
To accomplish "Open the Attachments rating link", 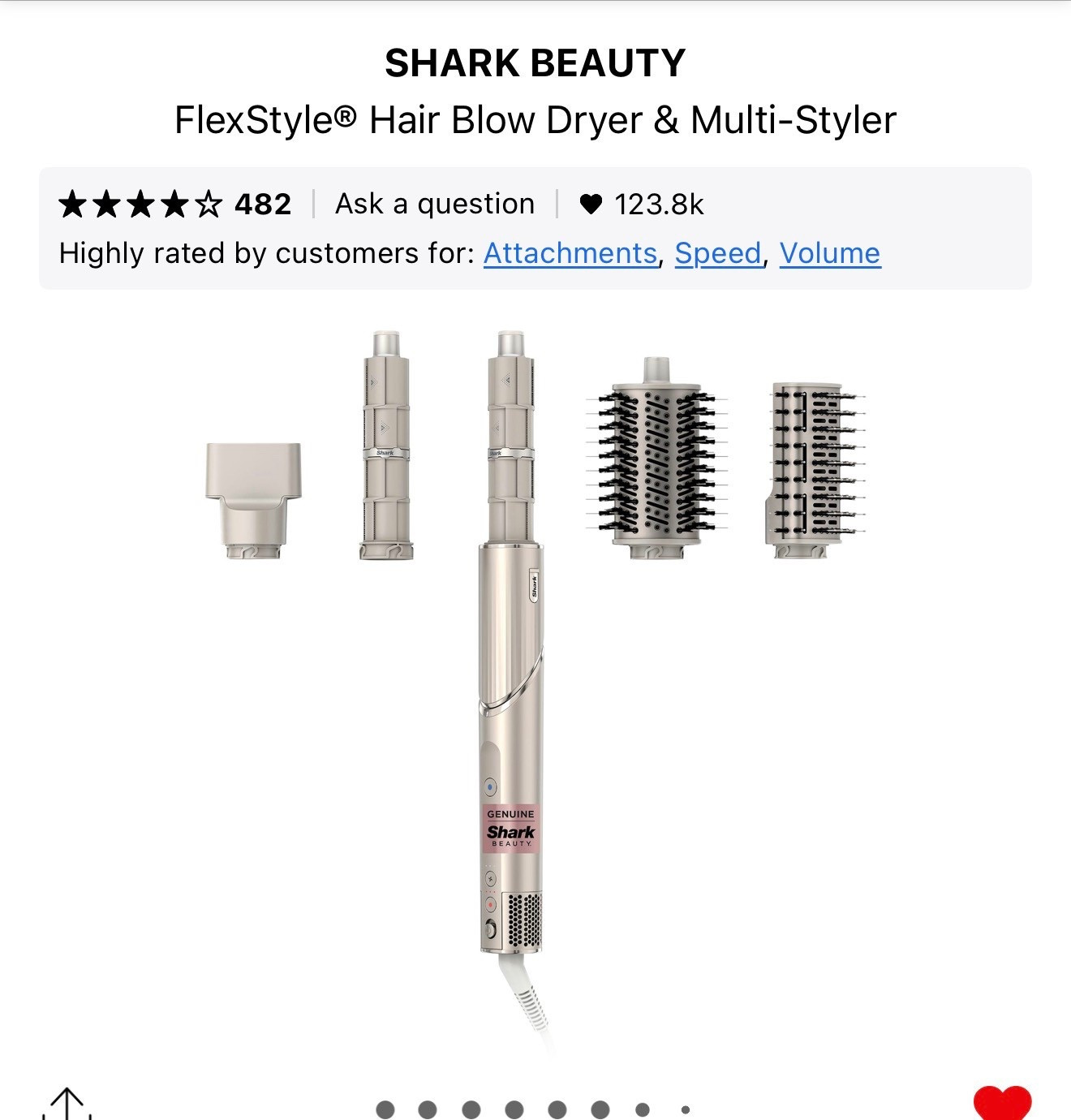I will coord(570,253).
